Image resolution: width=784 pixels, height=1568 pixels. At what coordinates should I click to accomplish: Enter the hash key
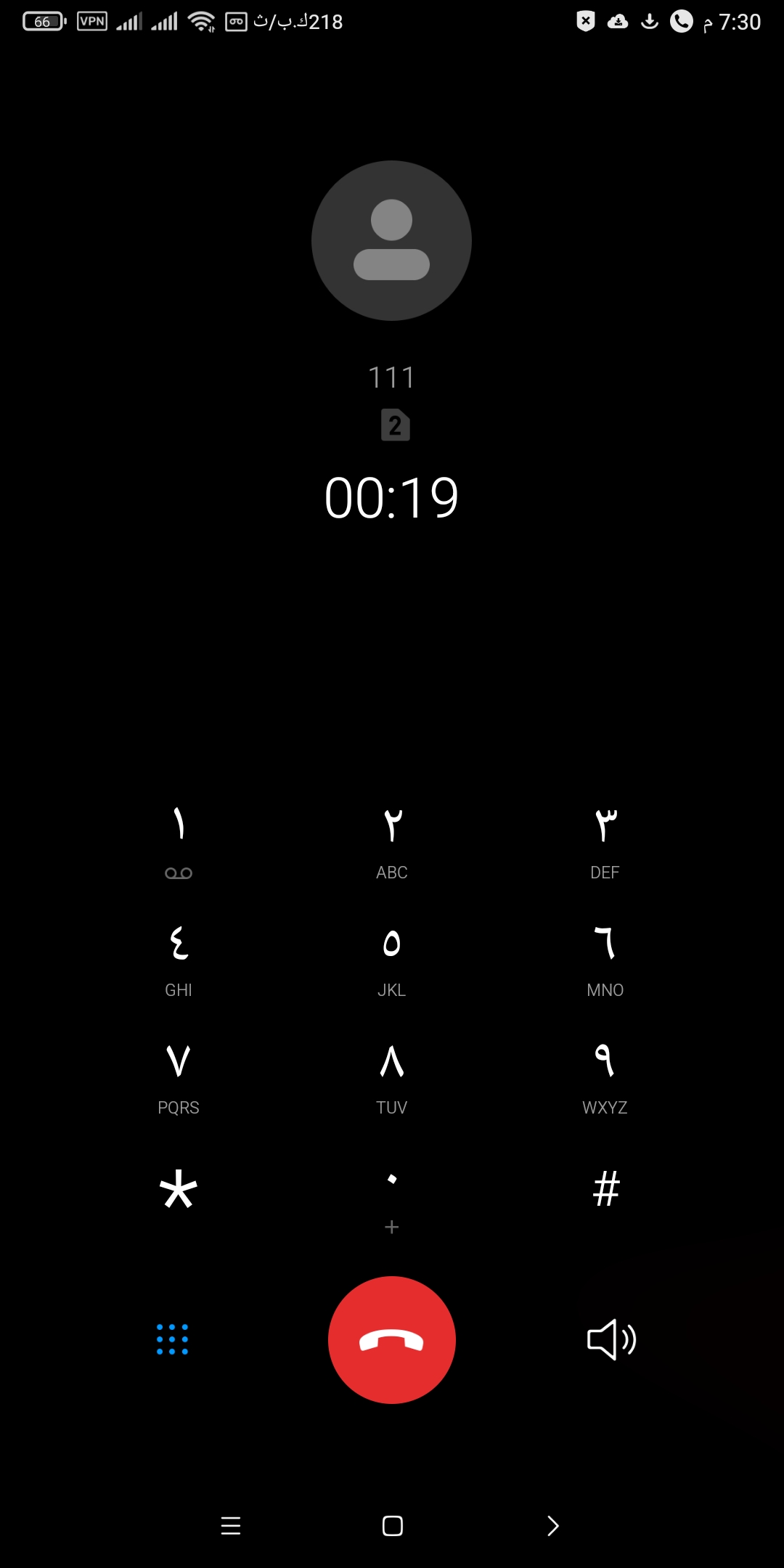[605, 1195]
